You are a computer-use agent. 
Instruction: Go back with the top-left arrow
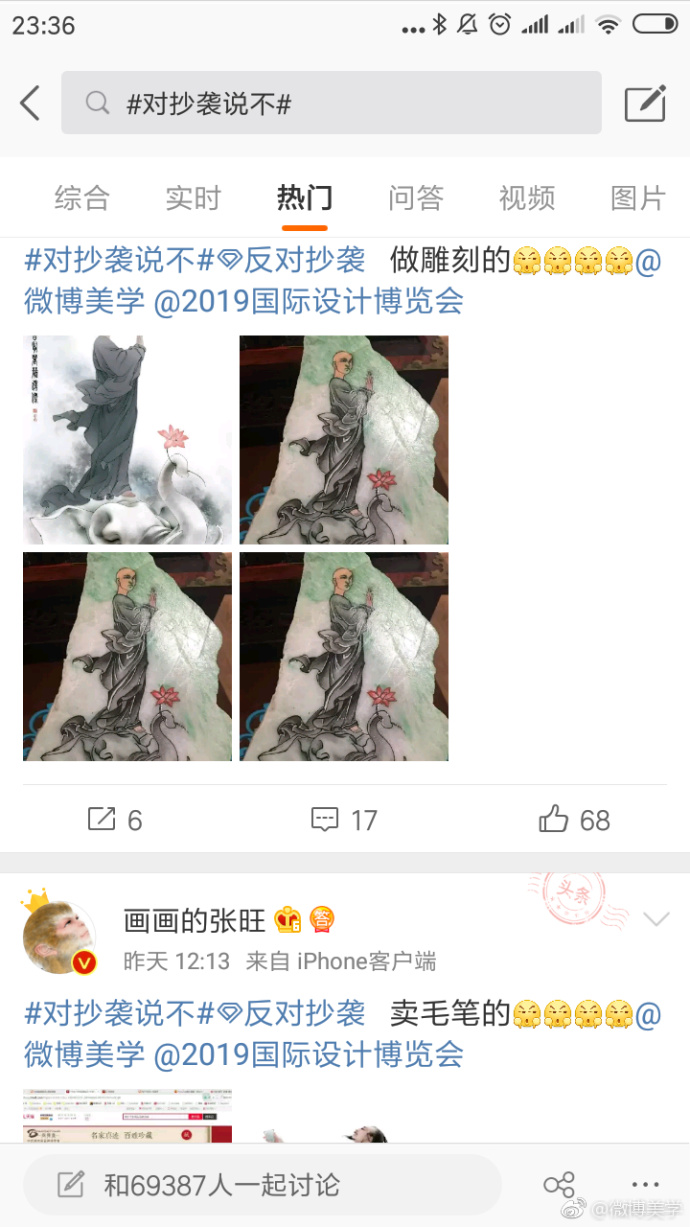click(x=31, y=103)
